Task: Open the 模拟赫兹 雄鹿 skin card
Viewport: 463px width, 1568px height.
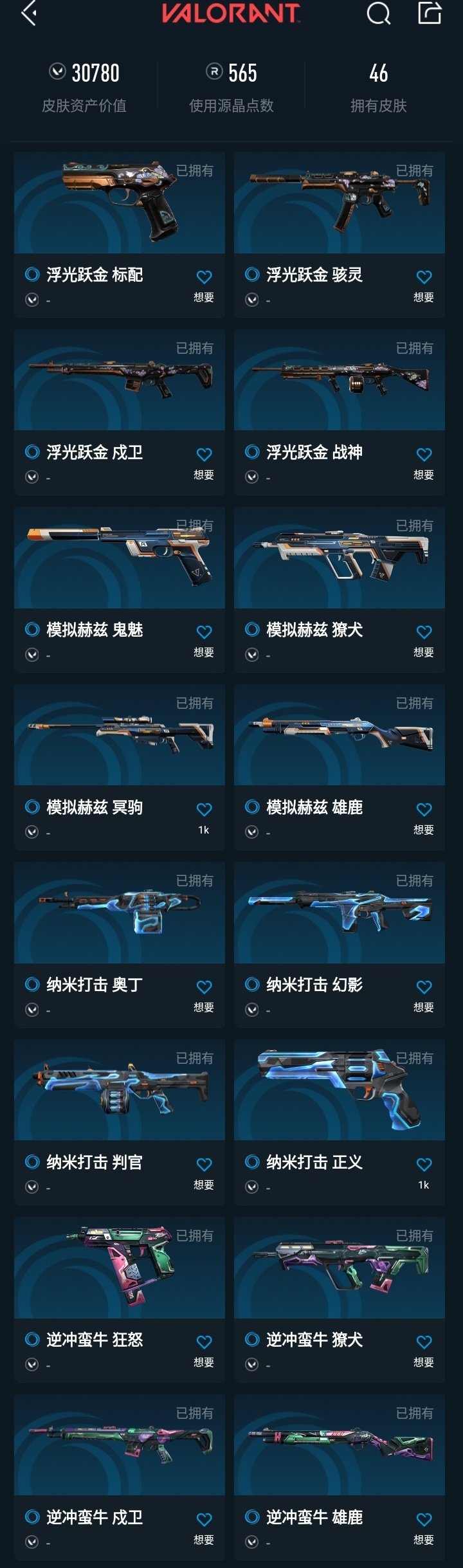Action: pyautogui.click(x=339, y=736)
